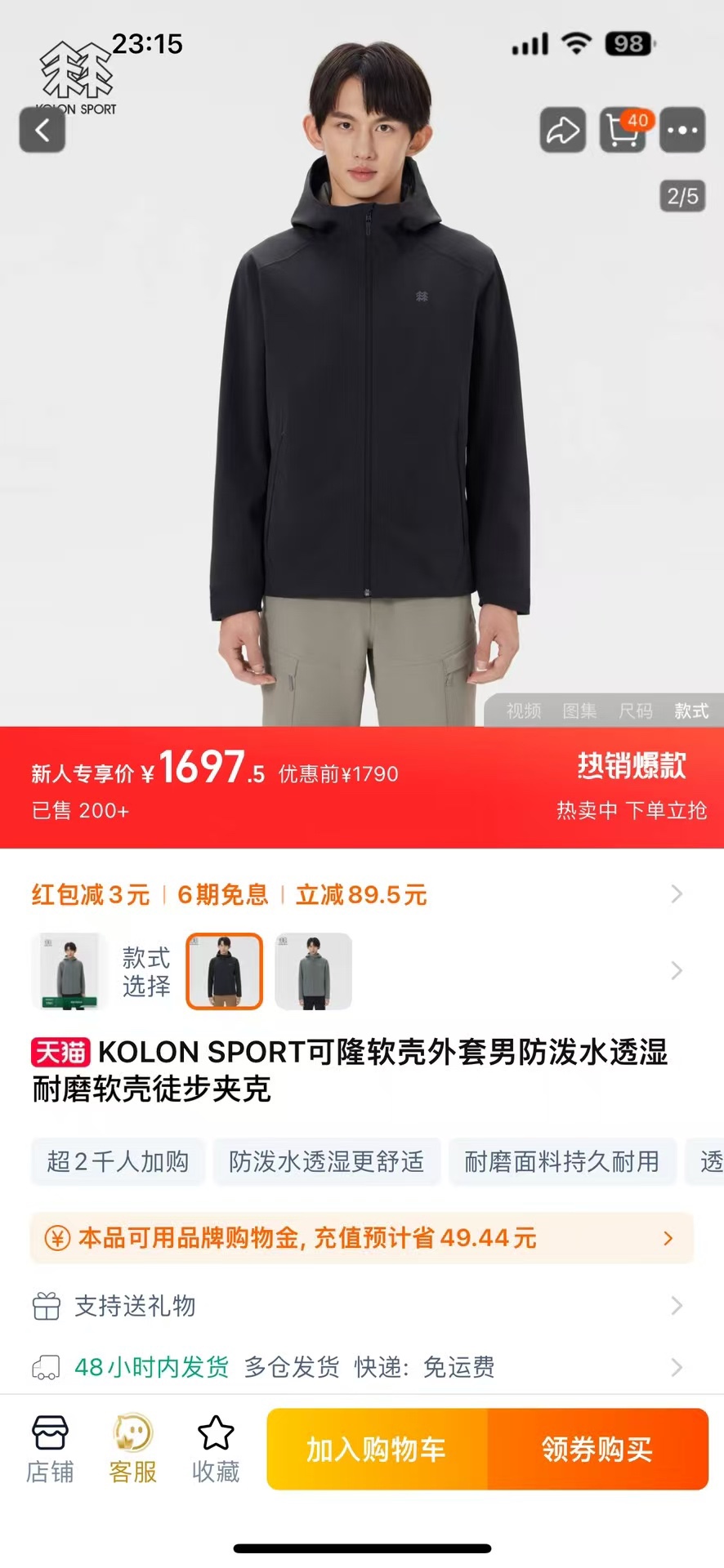724x1568 pixels.
Task: Visit the 店铺 store page
Action: point(50,1450)
